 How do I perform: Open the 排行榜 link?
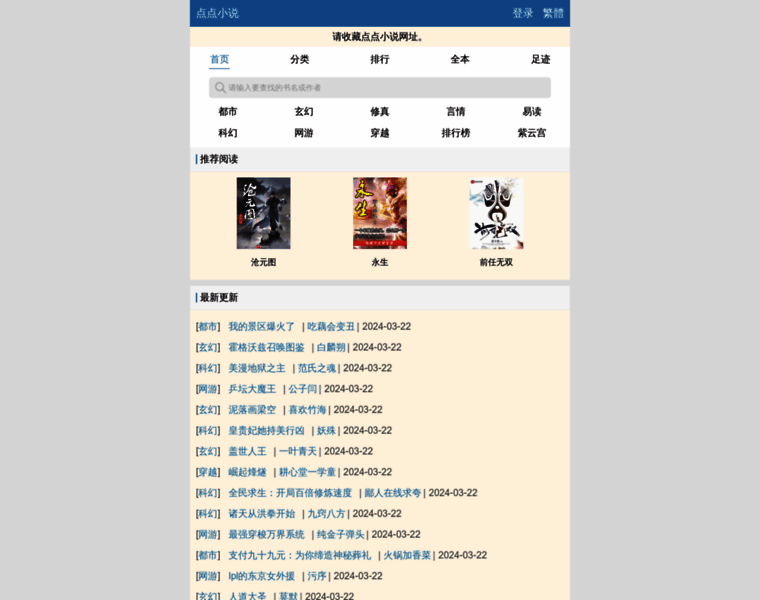point(456,132)
